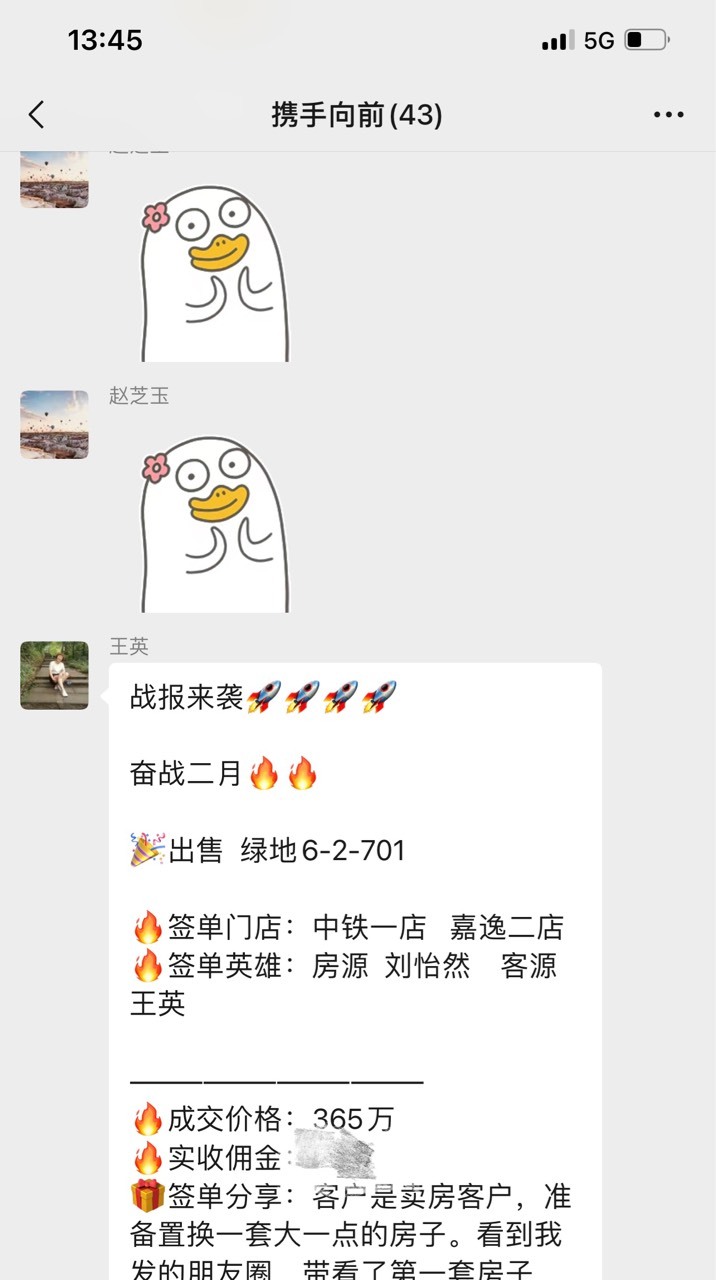Open 王英's profile avatar
This screenshot has height=1280, width=716.
(54, 676)
